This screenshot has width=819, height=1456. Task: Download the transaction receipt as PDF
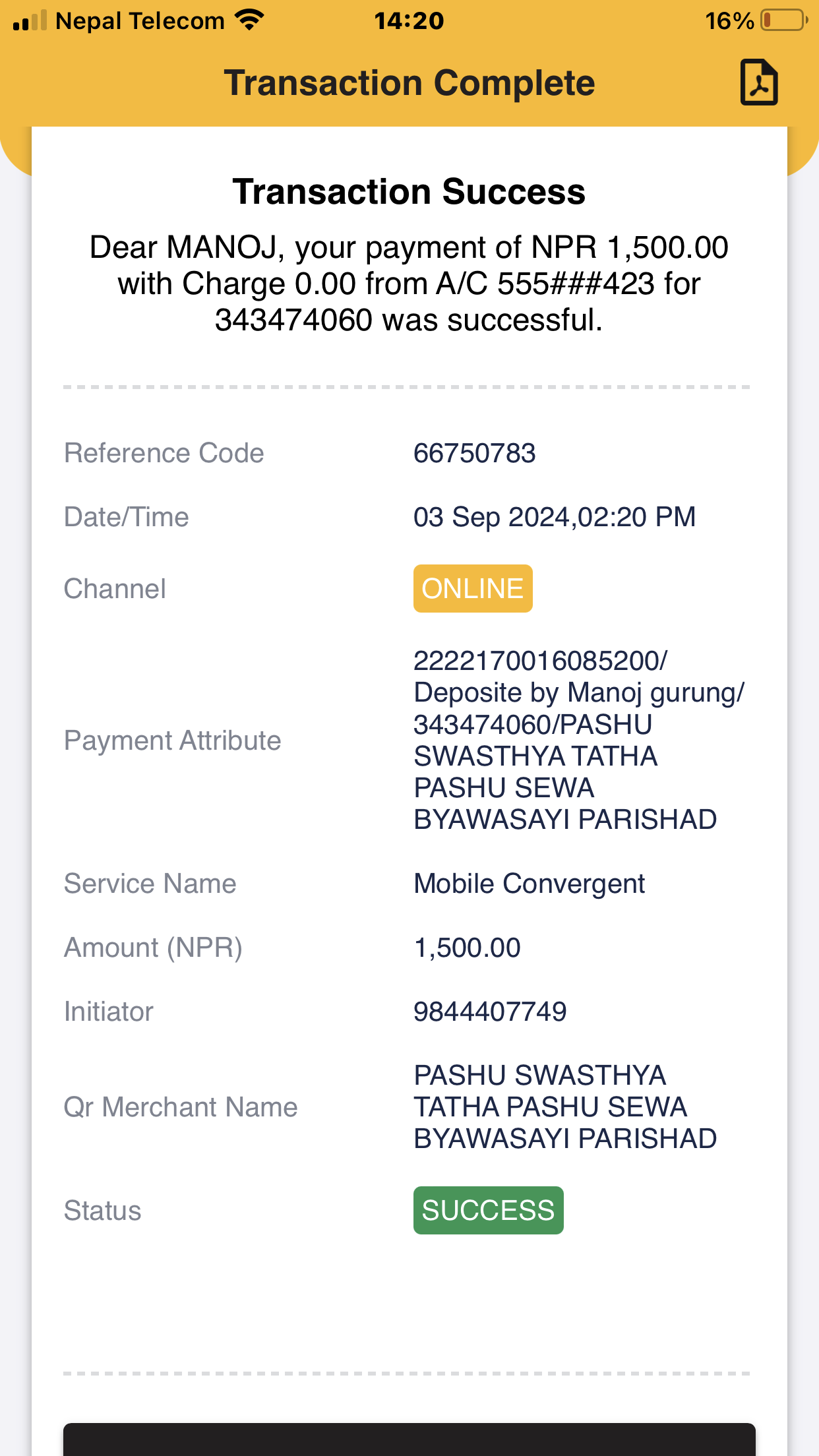[x=759, y=82]
